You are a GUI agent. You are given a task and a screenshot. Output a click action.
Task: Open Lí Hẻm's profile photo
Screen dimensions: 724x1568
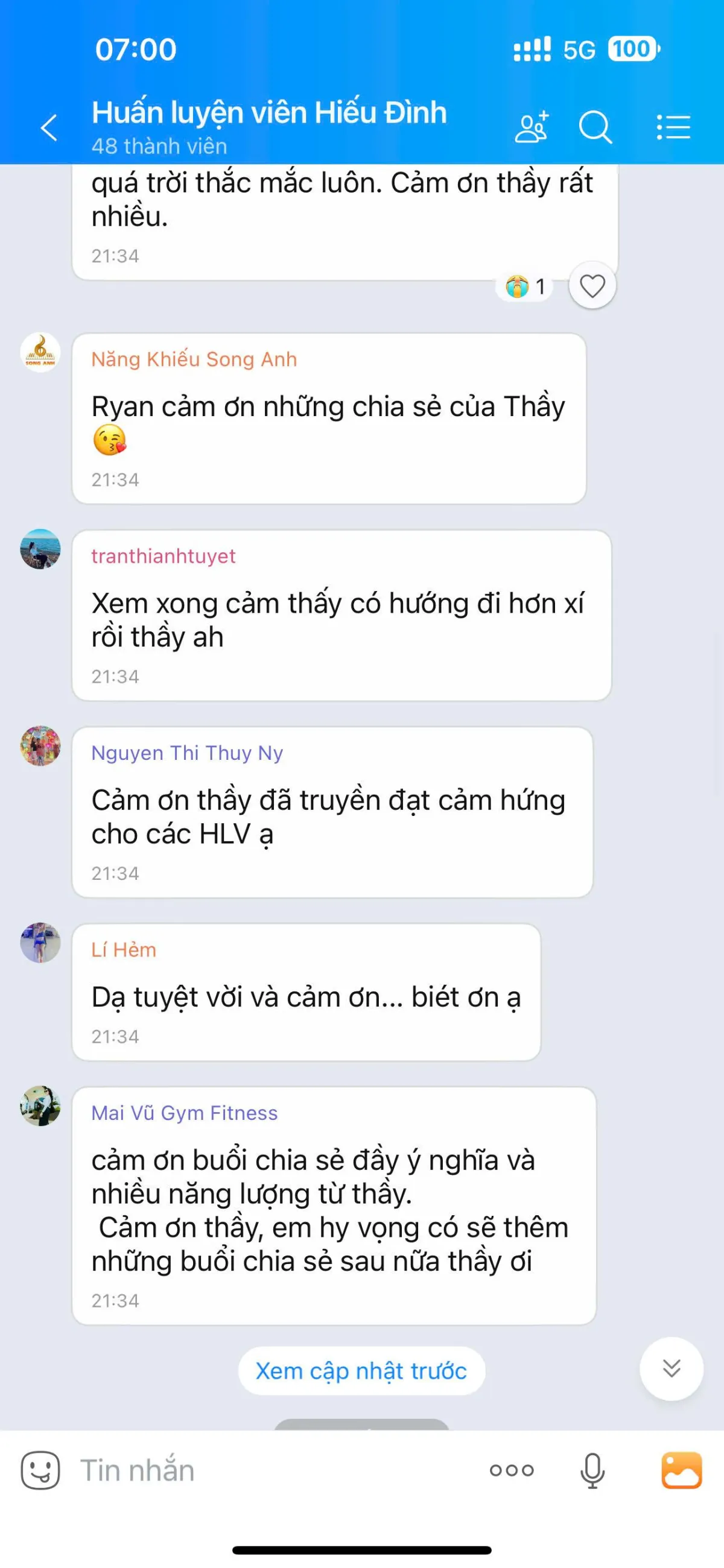40,942
